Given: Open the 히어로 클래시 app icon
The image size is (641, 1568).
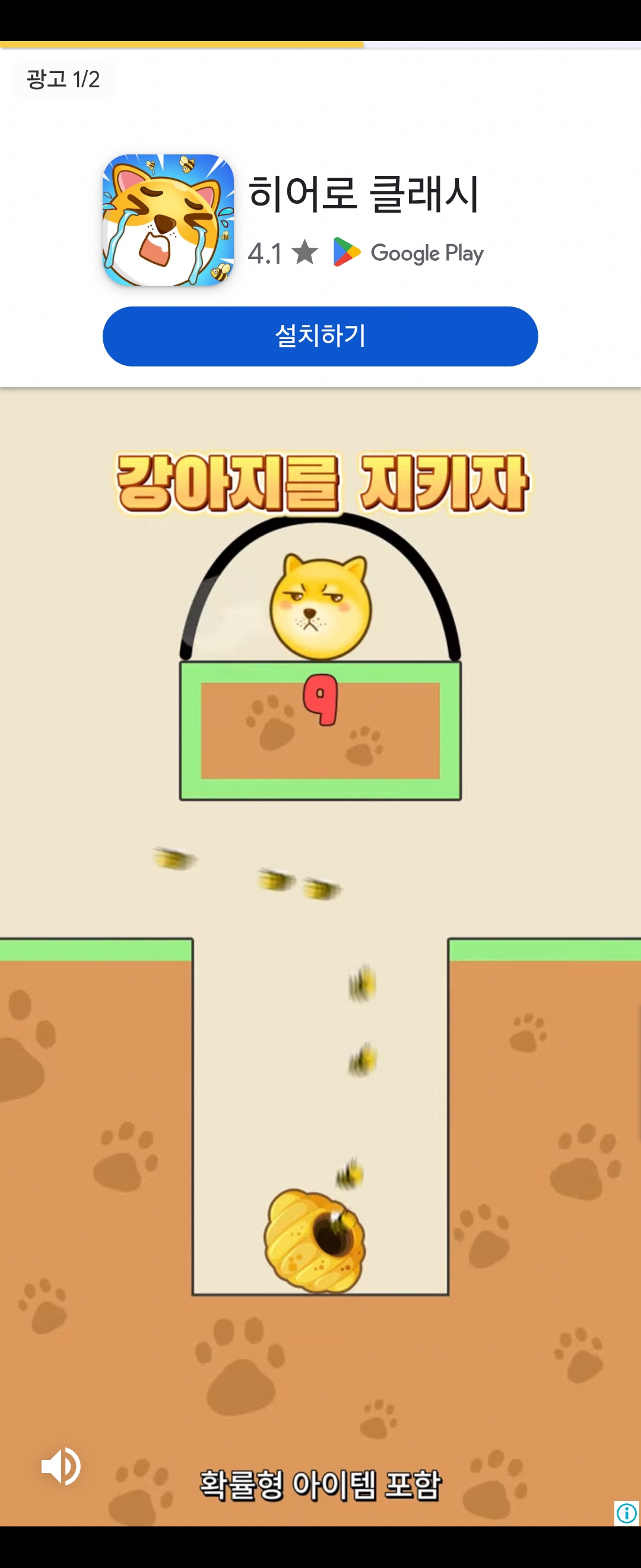Looking at the screenshot, I should pyautogui.click(x=169, y=220).
